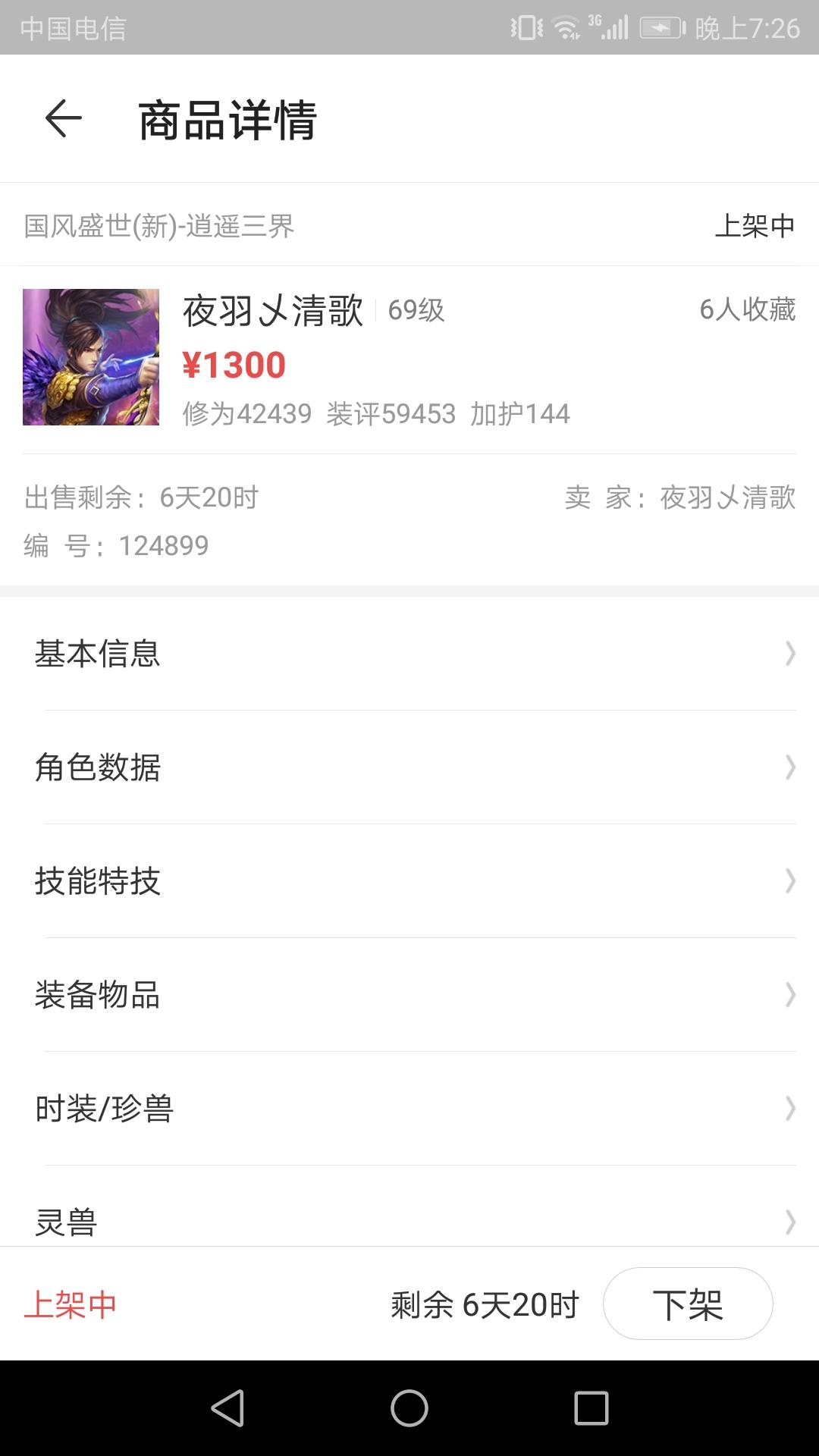Open the 角色数据 section
This screenshot has width=819, height=1456.
[409, 767]
